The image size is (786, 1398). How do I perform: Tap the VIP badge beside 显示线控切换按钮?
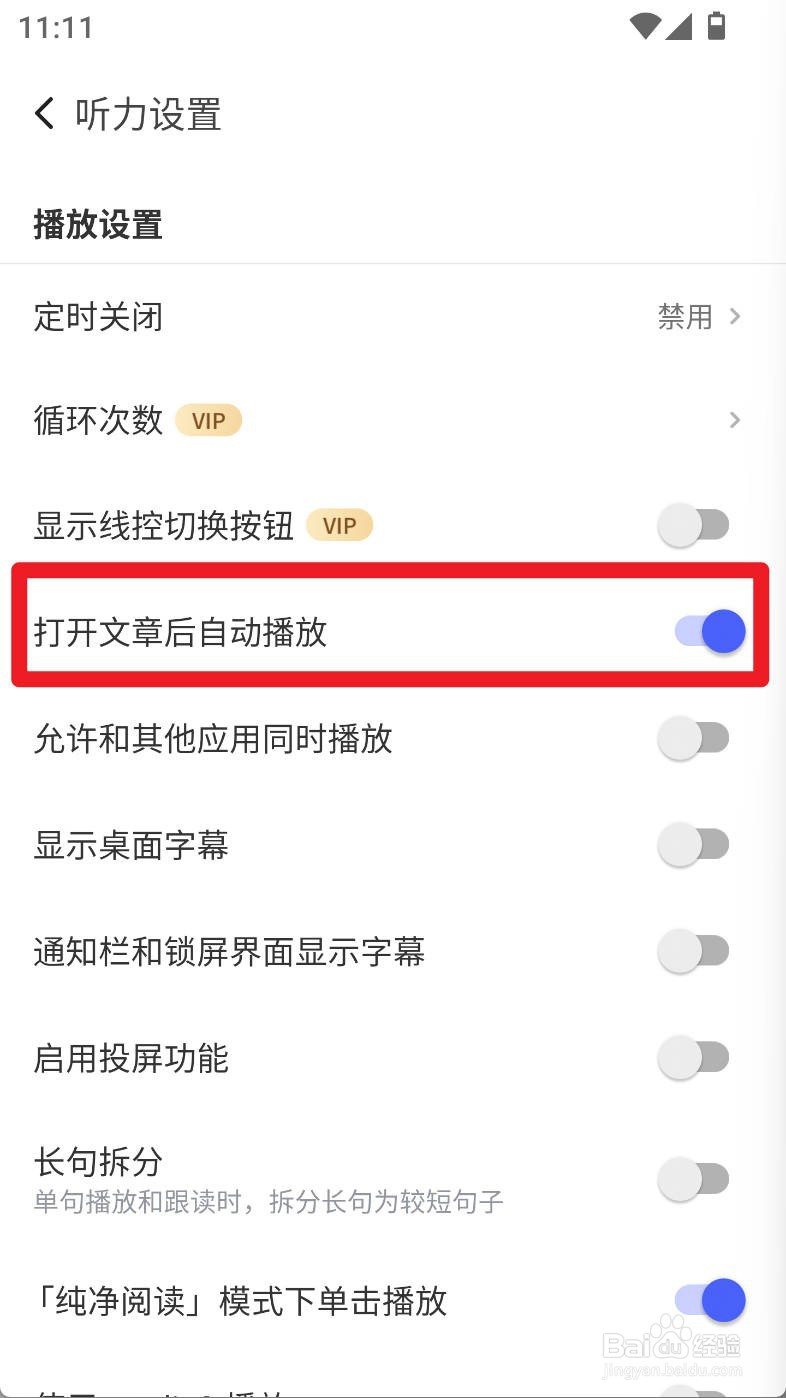[x=340, y=525]
